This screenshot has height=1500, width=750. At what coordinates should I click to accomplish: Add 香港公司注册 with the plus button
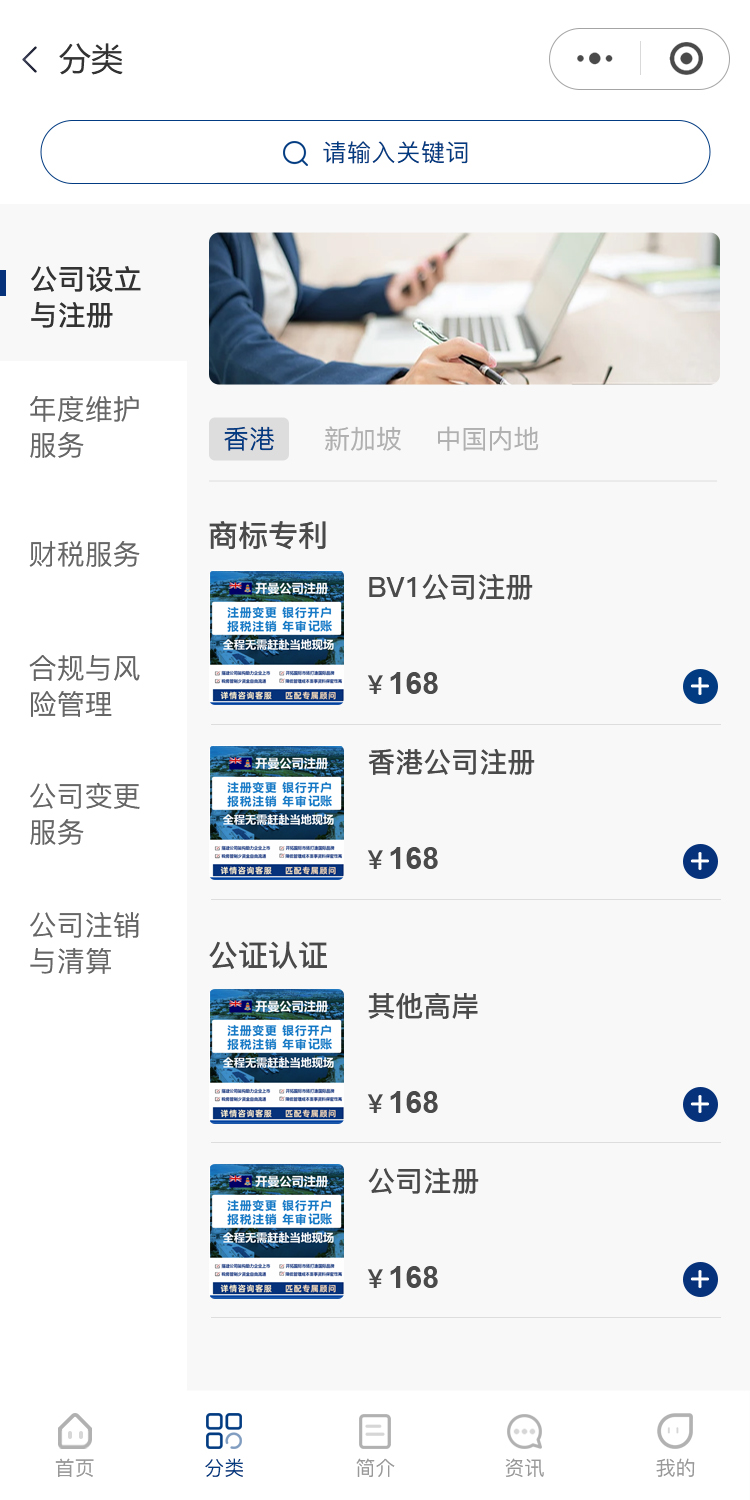click(x=700, y=861)
